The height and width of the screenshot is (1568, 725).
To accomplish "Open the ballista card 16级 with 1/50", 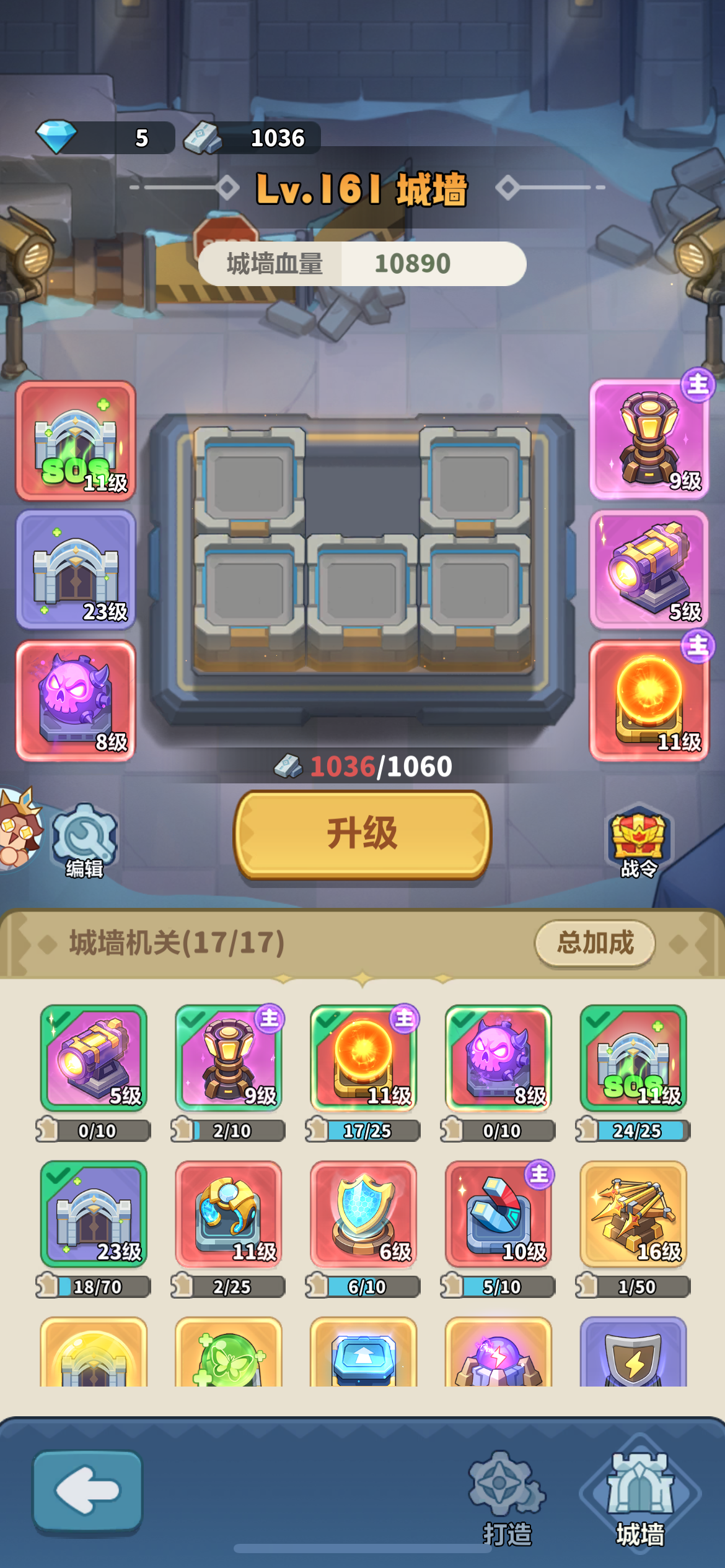I will coord(633,1214).
